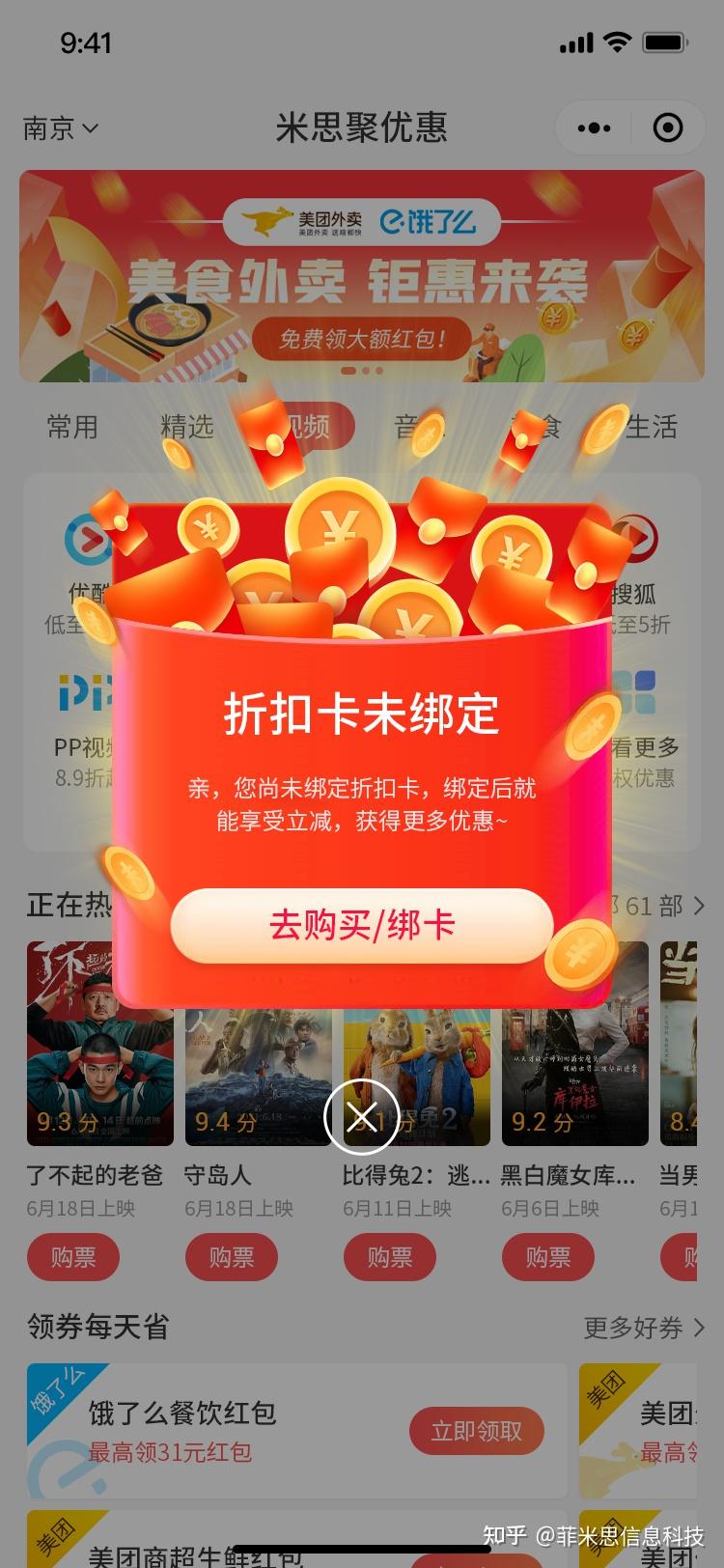The image size is (724, 1568).
Task: Click 立即领取 for 饿了么餐饮红包
Action: click(x=477, y=1431)
